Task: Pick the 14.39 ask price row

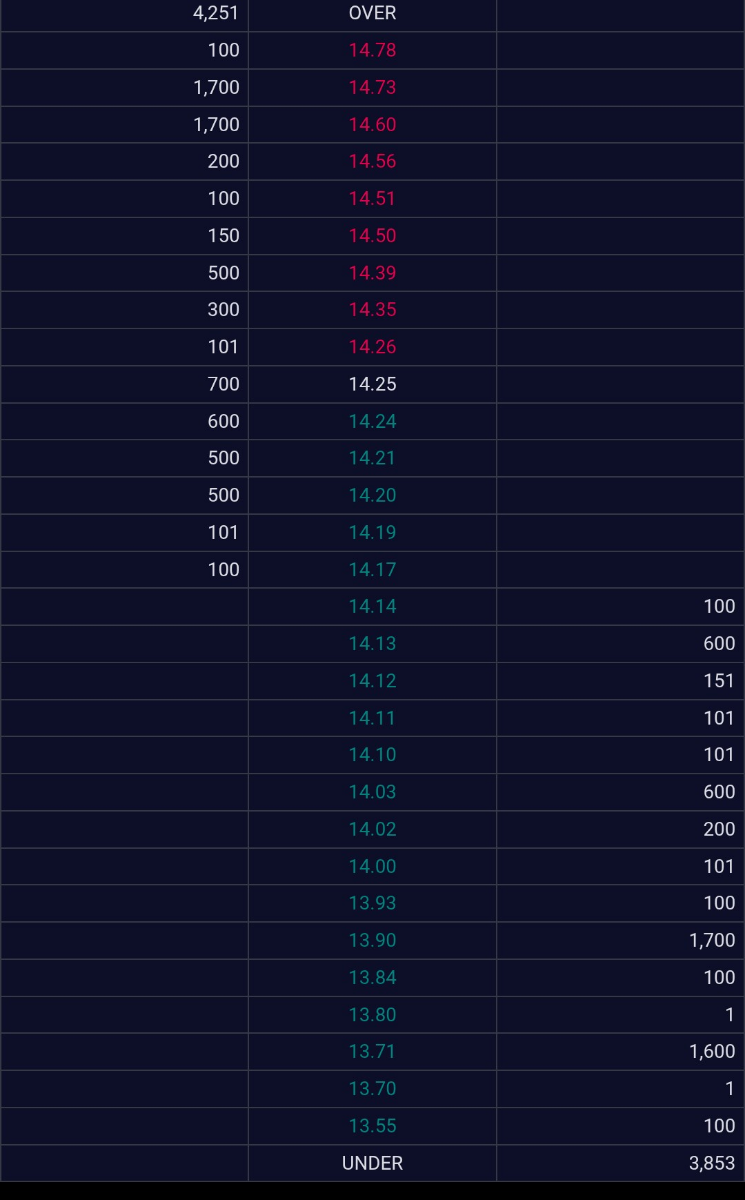Action: (372, 273)
